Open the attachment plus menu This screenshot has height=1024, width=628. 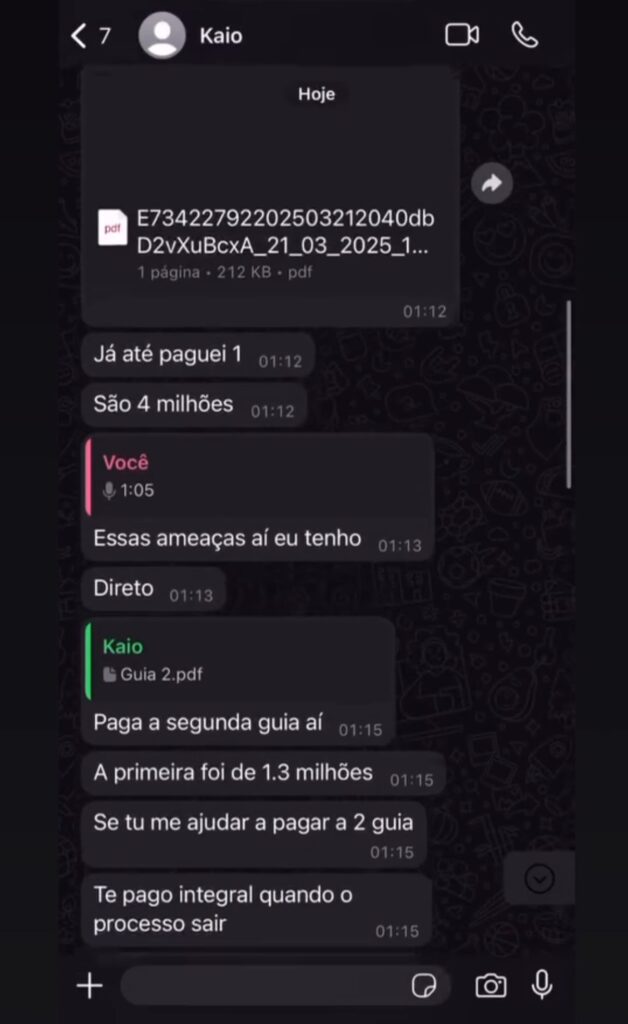point(90,986)
